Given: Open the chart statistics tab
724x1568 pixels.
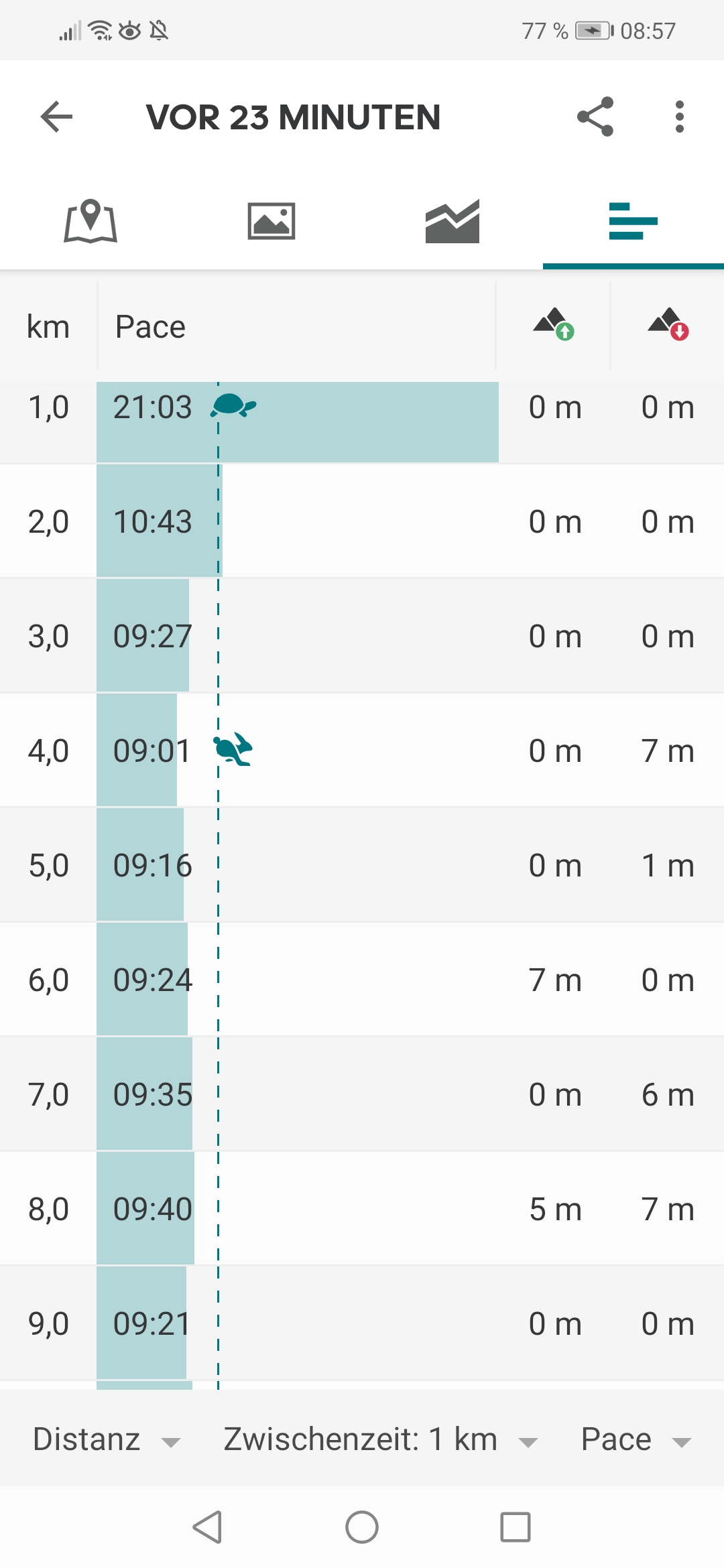Looking at the screenshot, I should click(452, 221).
